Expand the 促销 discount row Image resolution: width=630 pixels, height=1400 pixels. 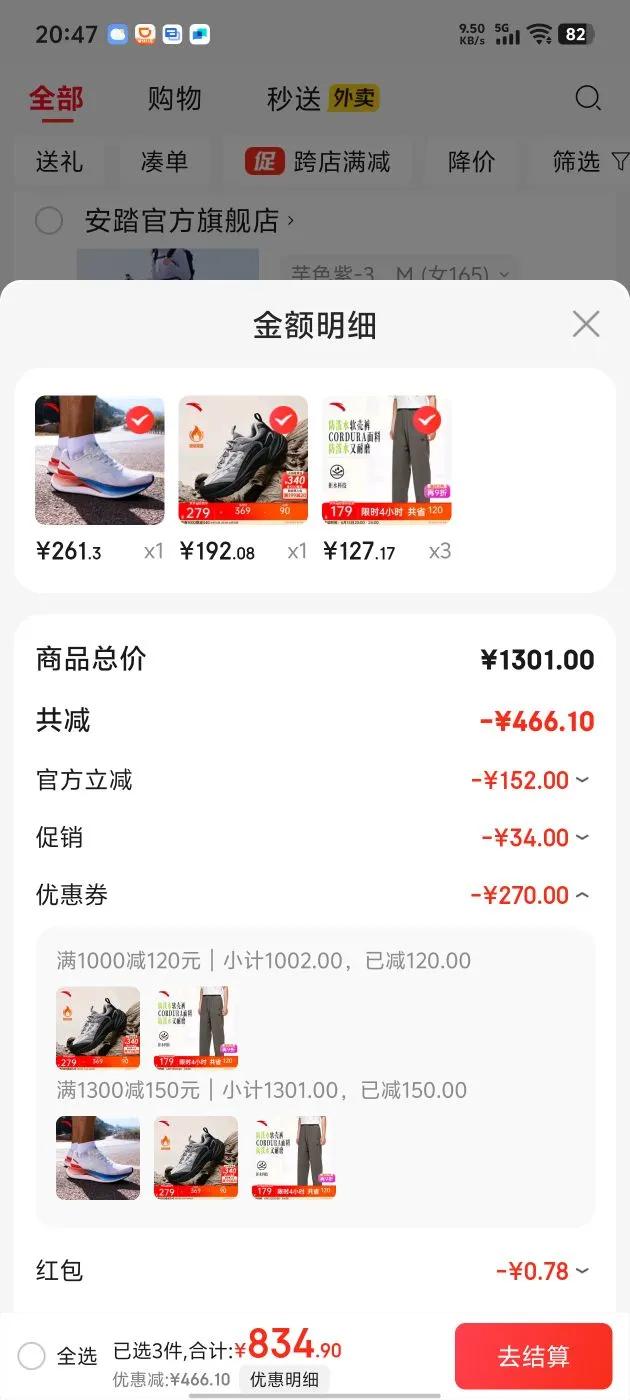click(581, 838)
